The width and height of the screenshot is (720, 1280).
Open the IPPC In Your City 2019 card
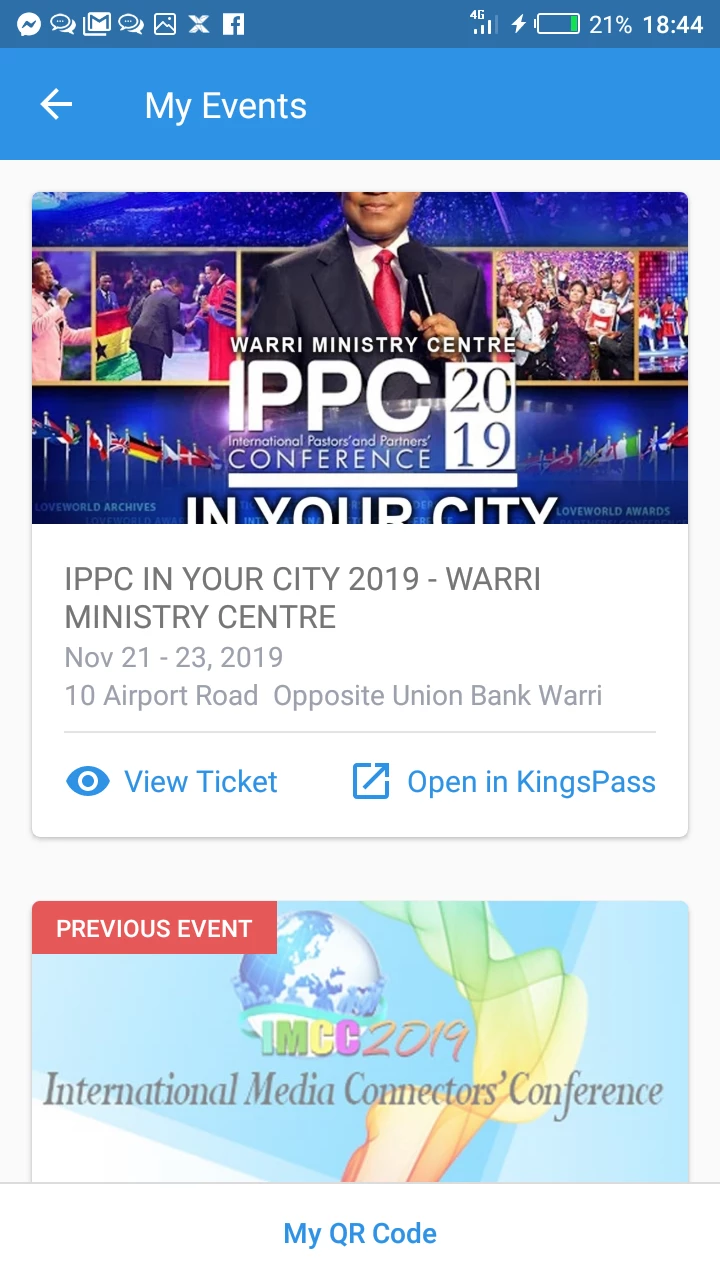[360, 514]
